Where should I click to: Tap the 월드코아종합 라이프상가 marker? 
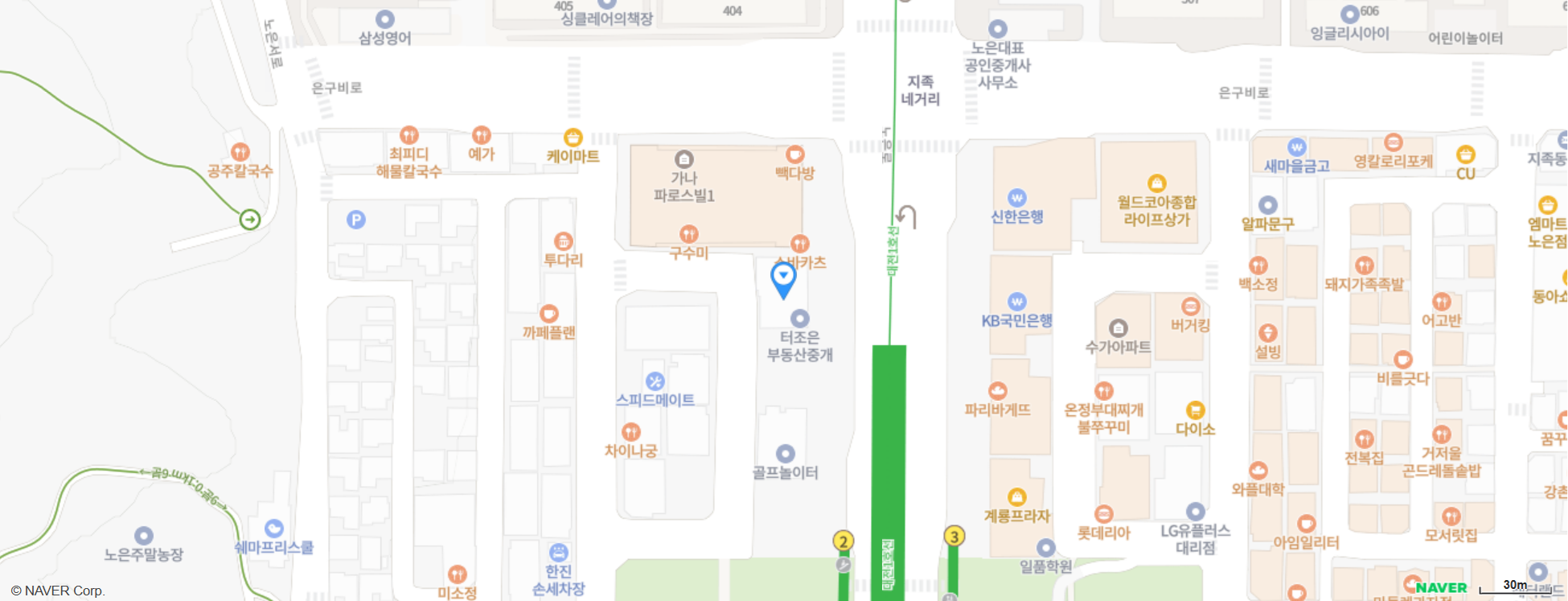tap(1156, 183)
